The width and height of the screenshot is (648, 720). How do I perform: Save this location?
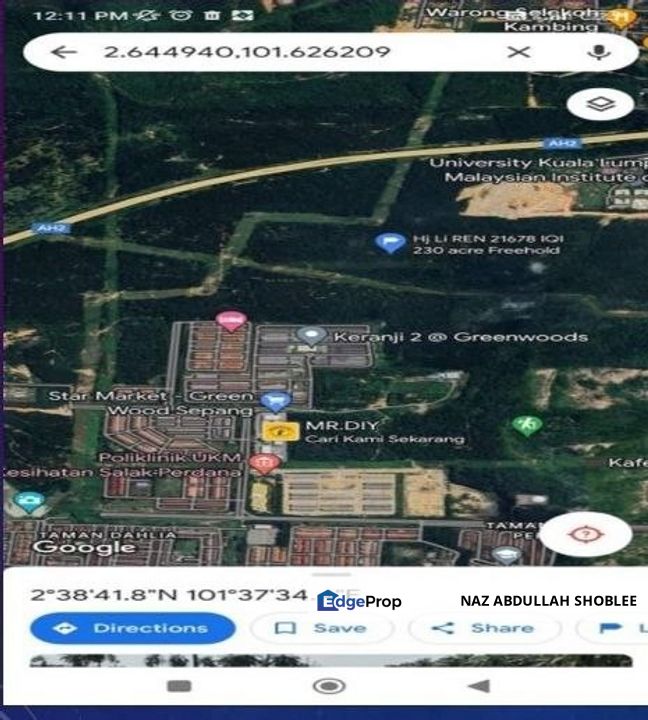[x=322, y=628]
